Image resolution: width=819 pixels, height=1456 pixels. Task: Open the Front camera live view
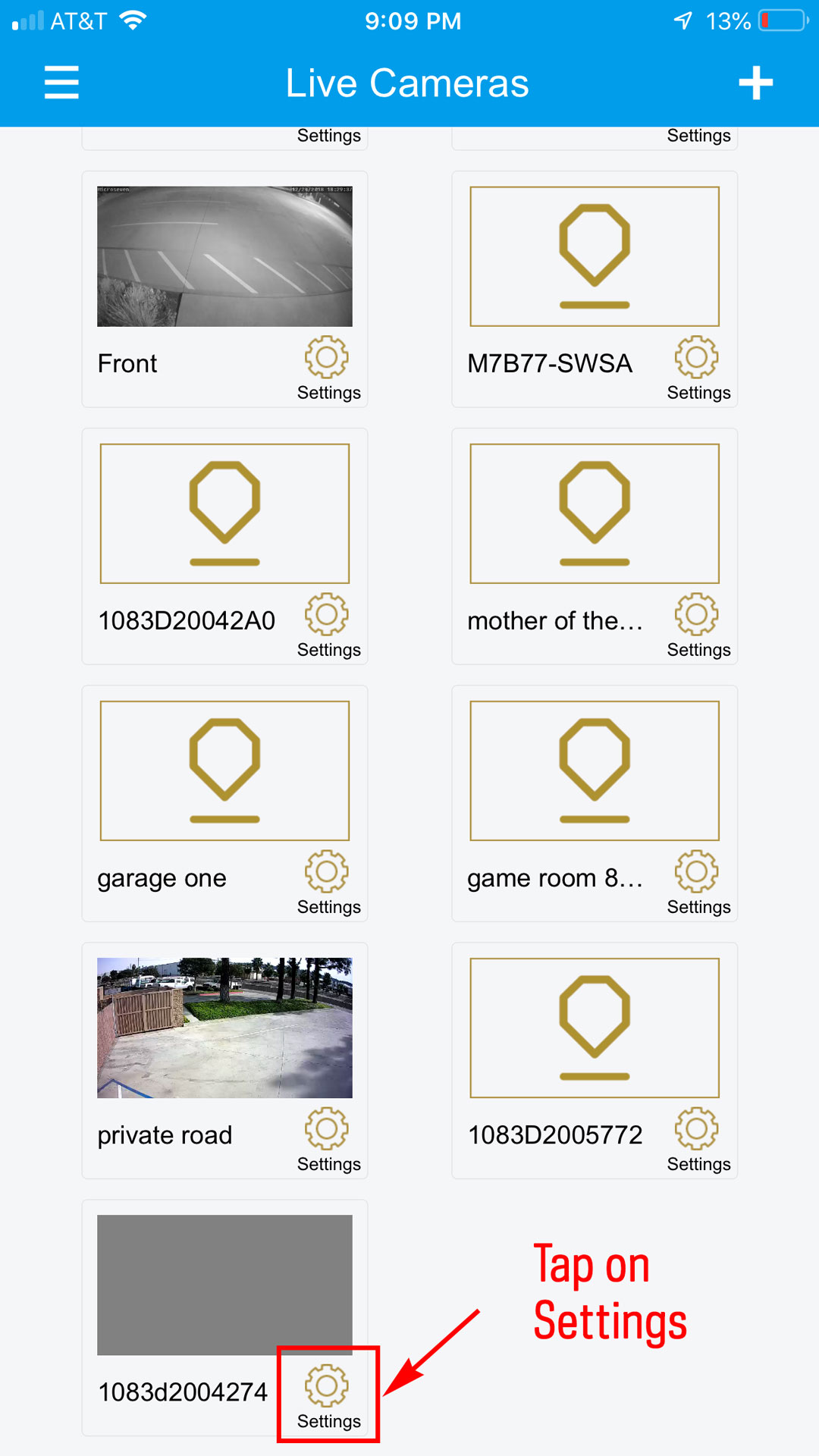[224, 256]
